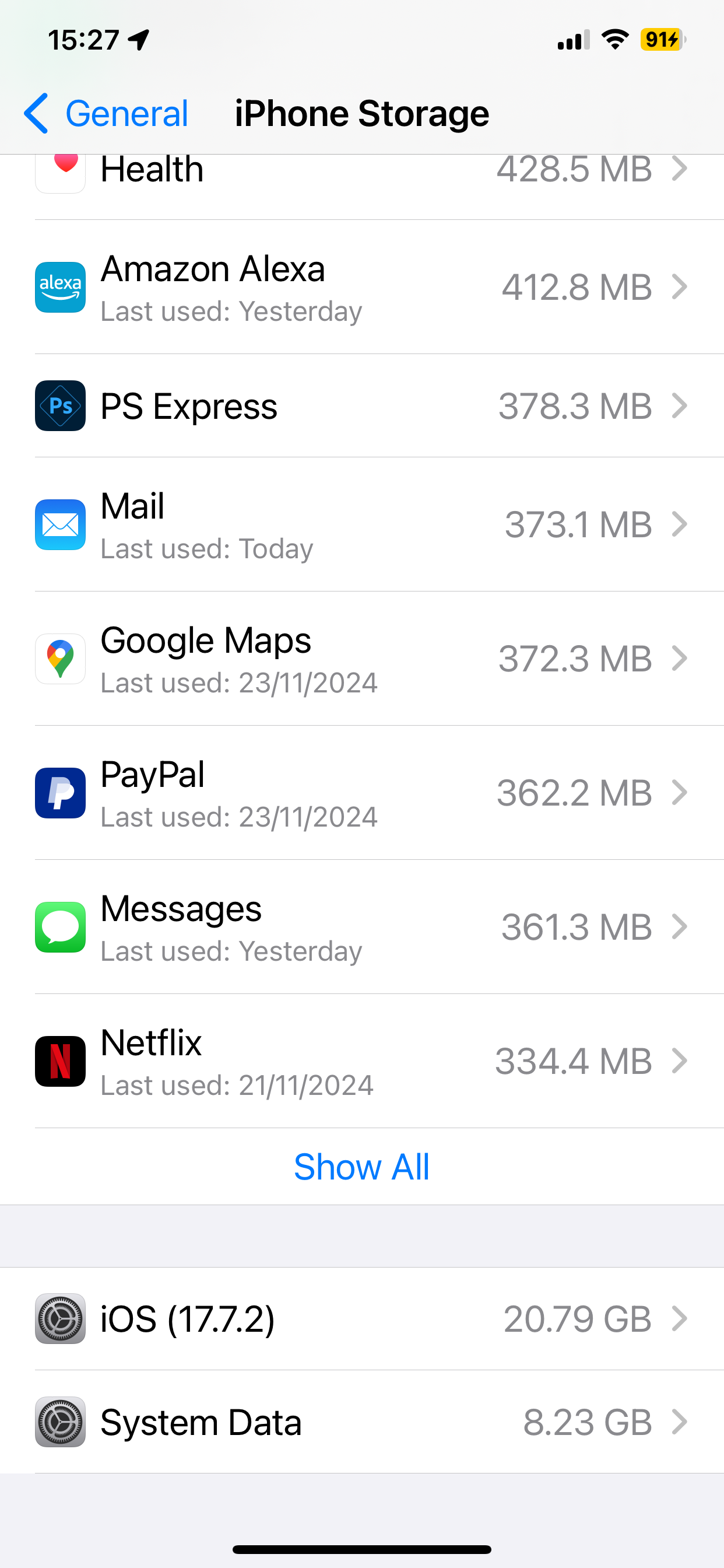Open the PayPal app icon
This screenshot has height=1568, width=724.
tap(59, 793)
